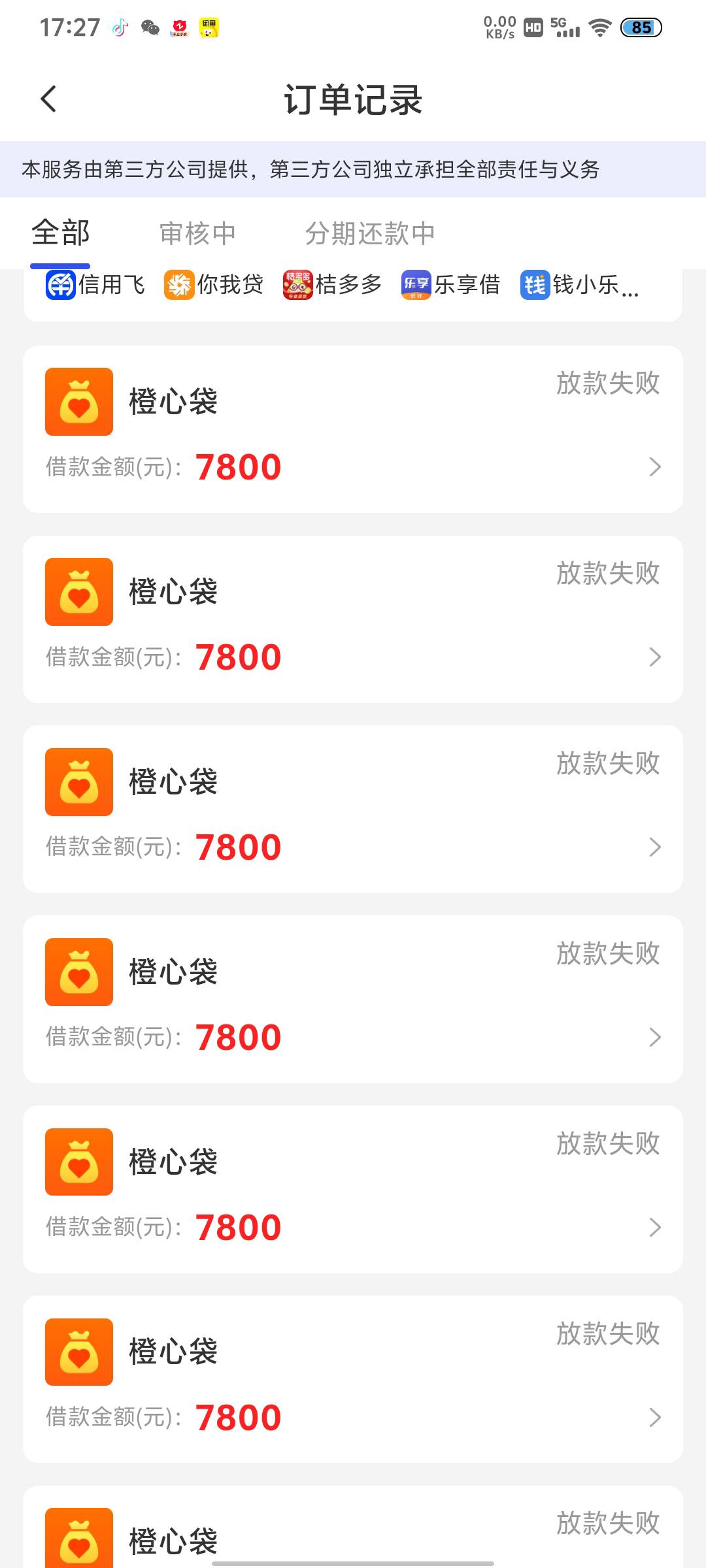
Task: Switch to the 审核中 tab
Action: (x=197, y=233)
